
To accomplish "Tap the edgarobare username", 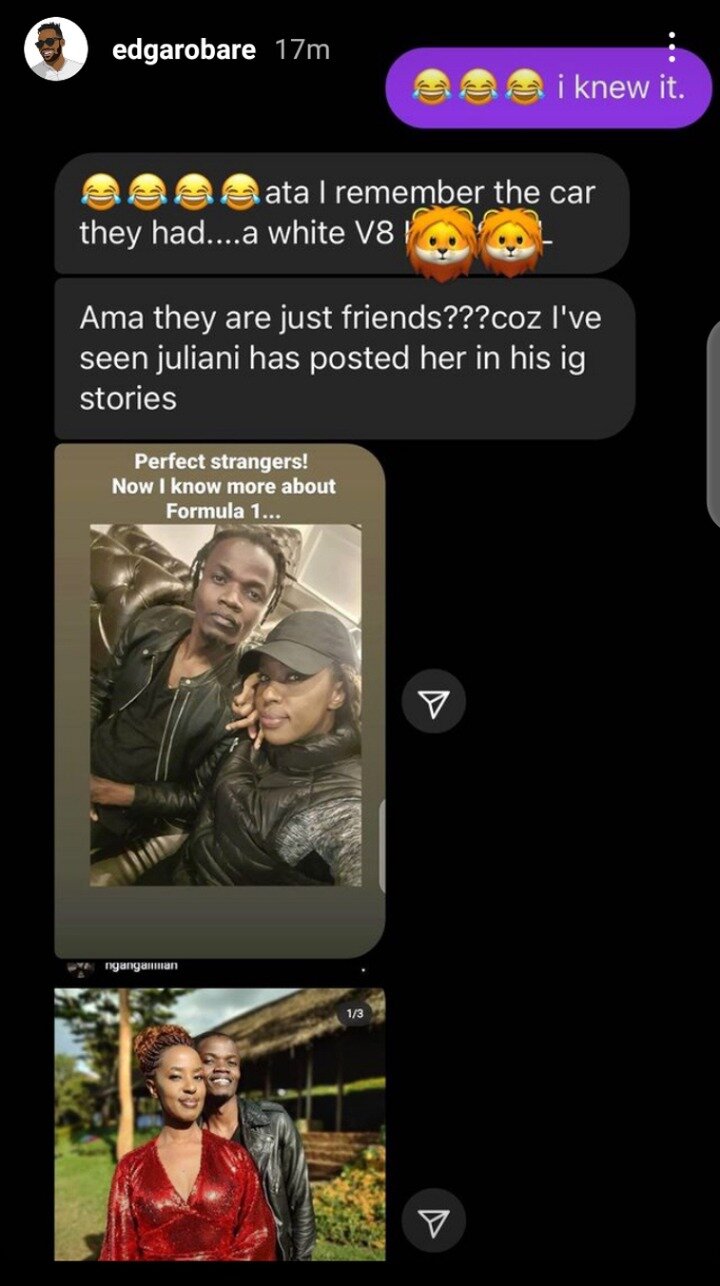I will [184, 50].
